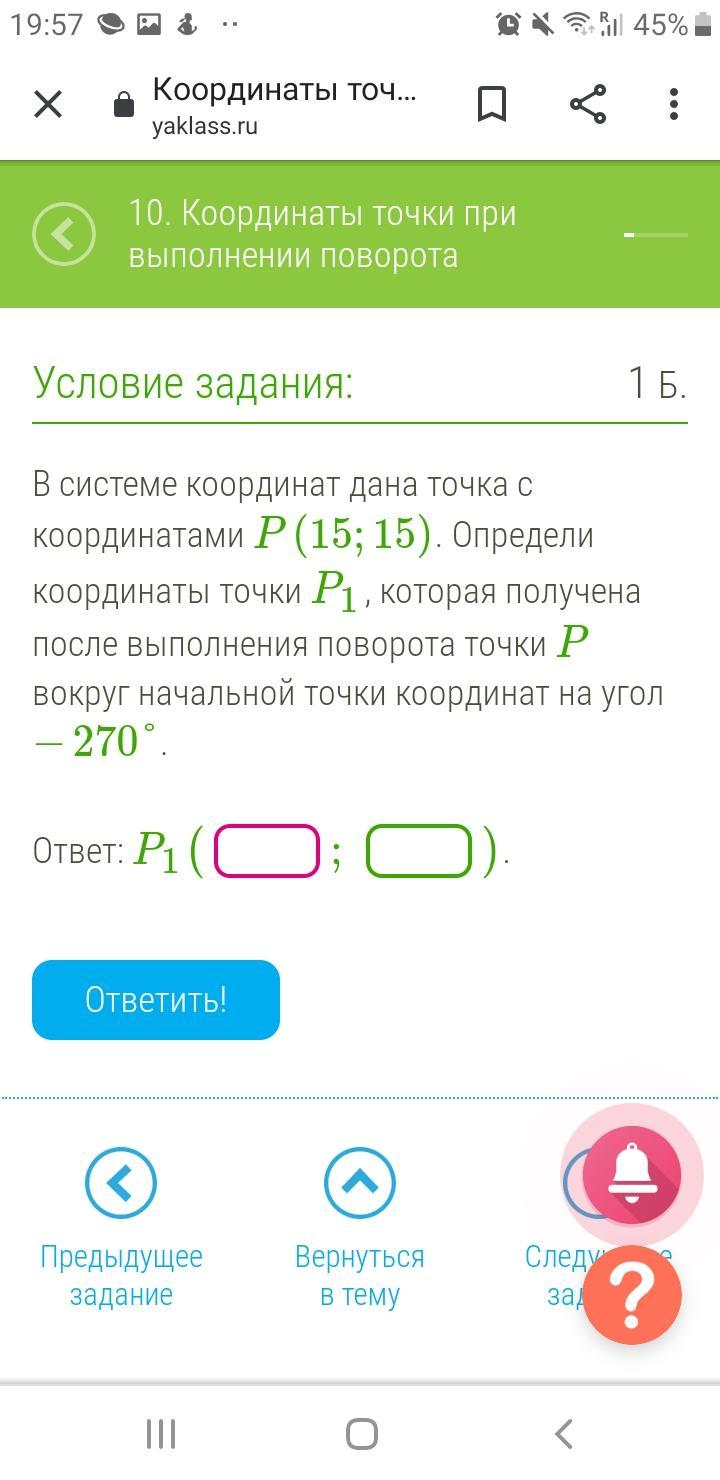Select the second coordinate input box
720x1480 pixels.
pos(419,851)
